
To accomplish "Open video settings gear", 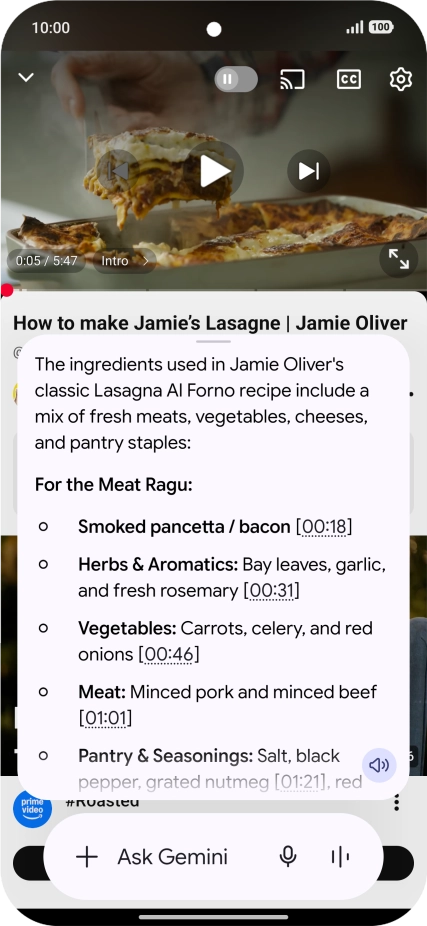I will [401, 79].
